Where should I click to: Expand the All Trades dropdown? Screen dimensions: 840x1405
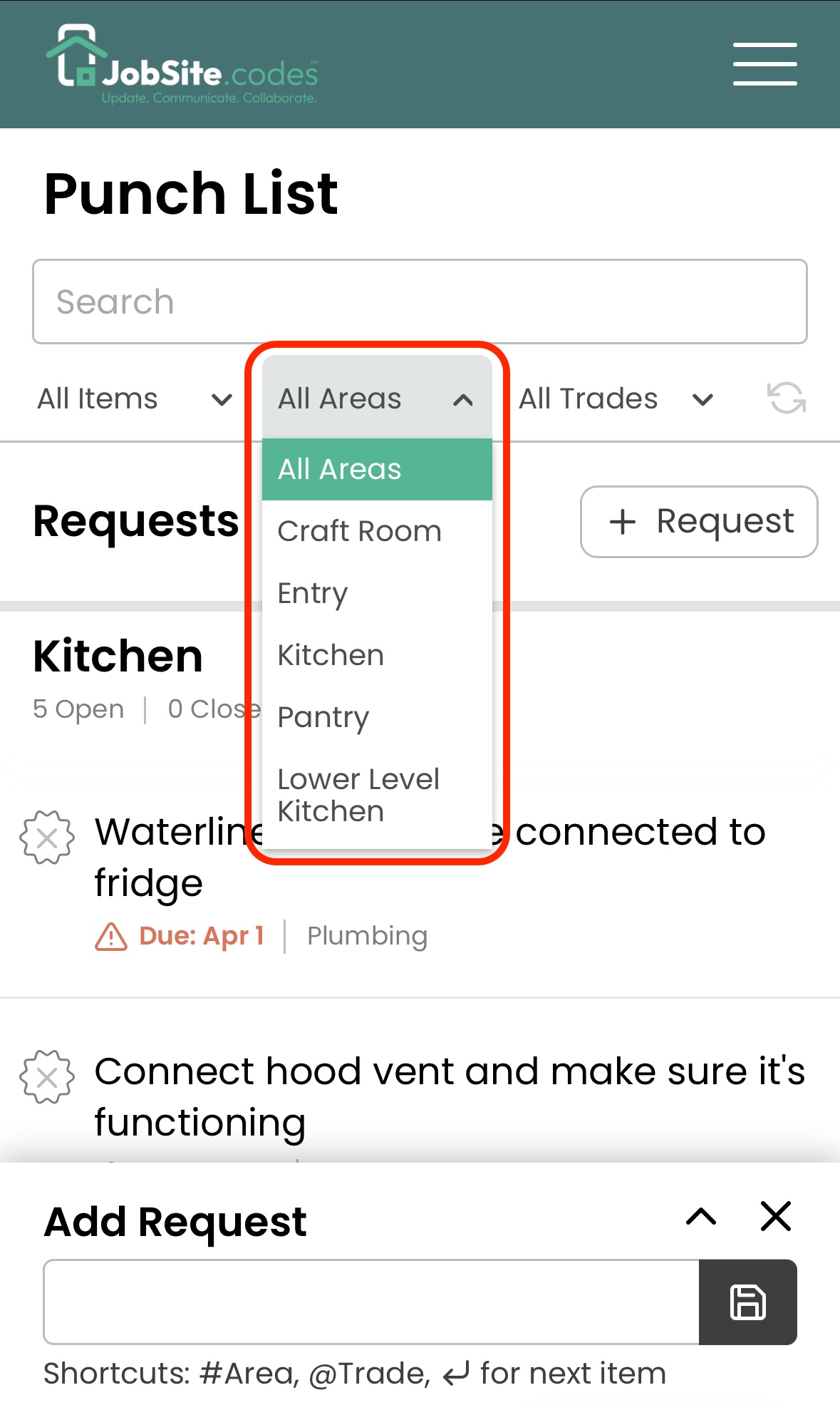coord(616,399)
